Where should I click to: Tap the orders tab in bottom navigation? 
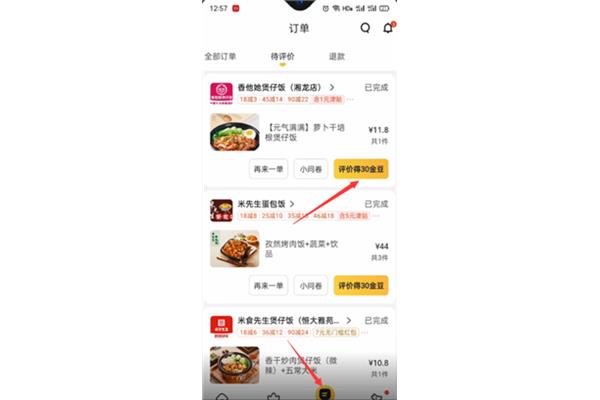323,394
